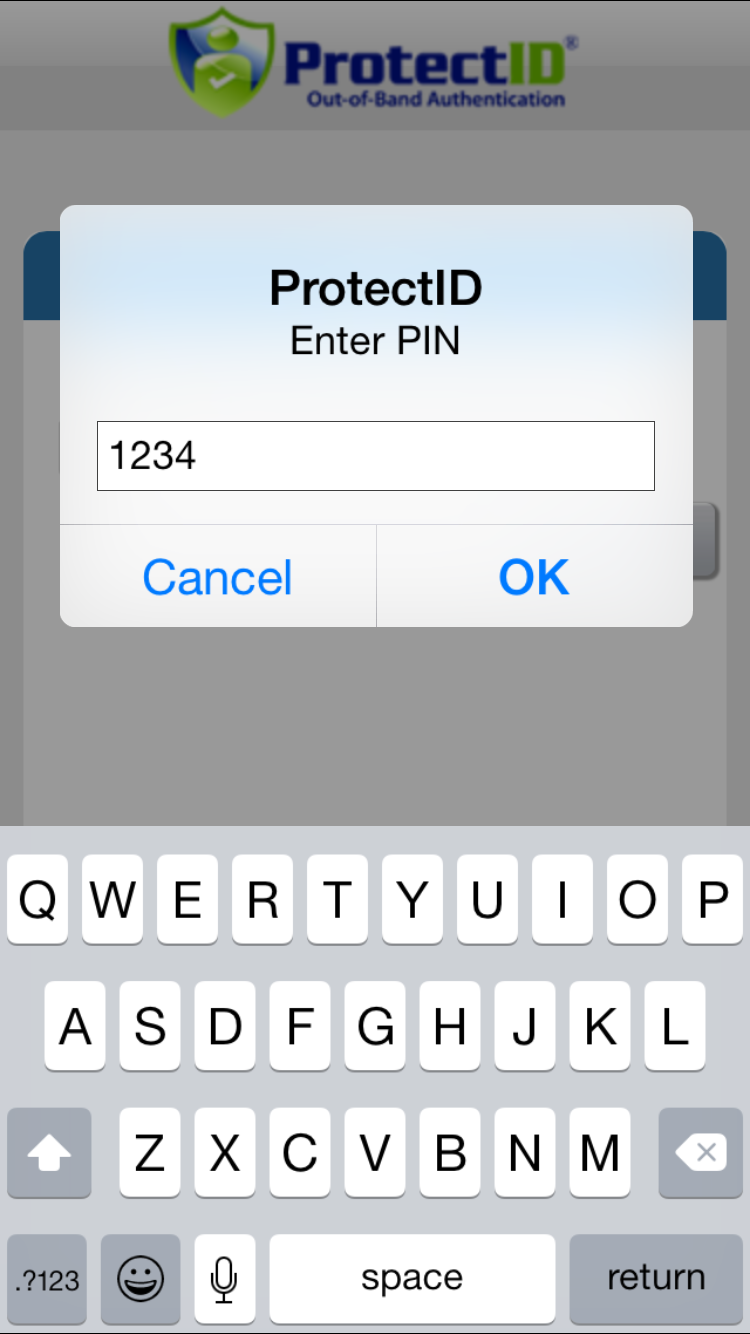Tap the space bar
The image size is (750, 1334).
coord(412,1278)
